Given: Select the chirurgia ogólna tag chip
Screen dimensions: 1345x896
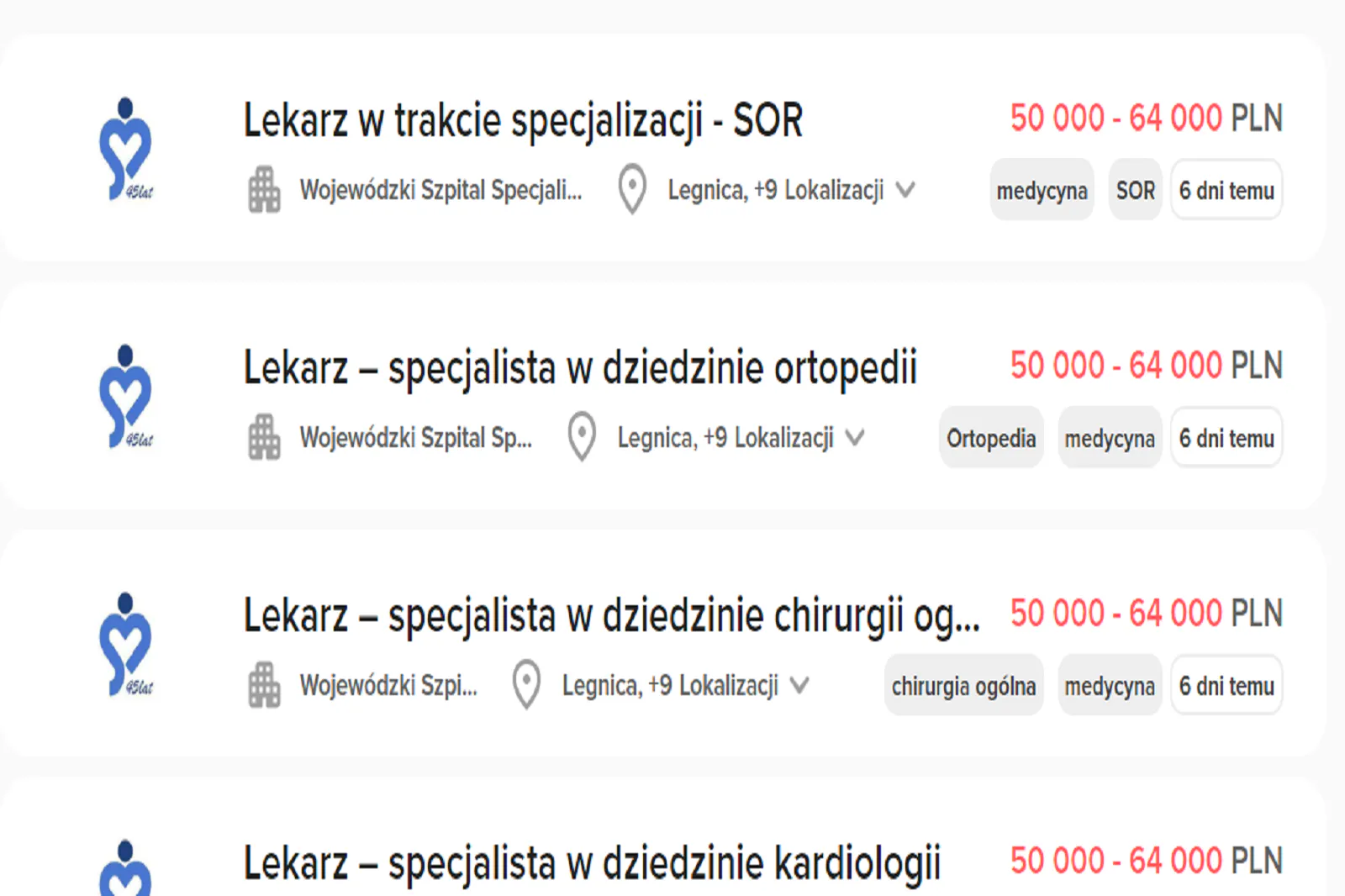Looking at the screenshot, I should (x=963, y=687).
